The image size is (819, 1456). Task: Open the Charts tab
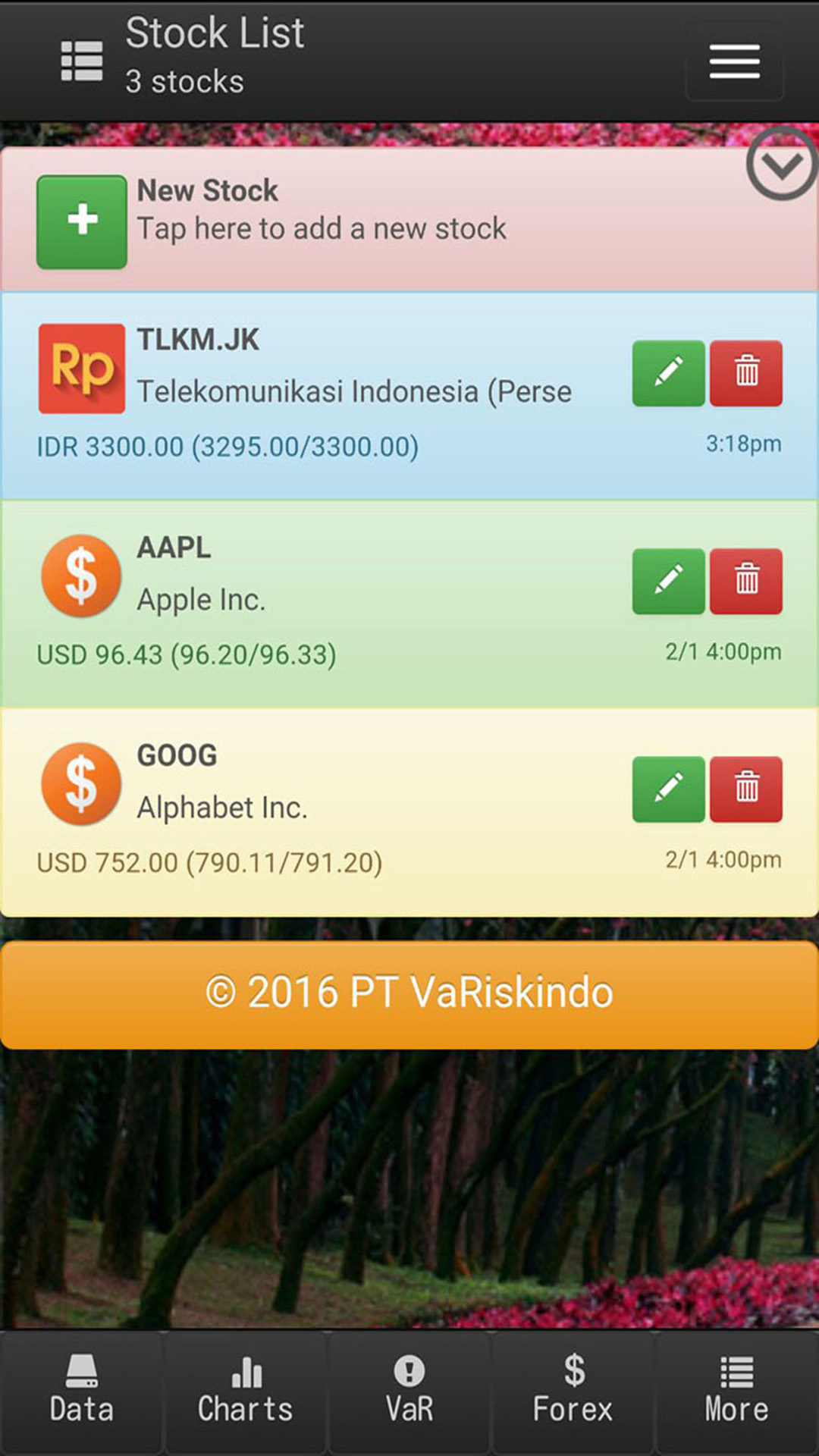point(244,1395)
